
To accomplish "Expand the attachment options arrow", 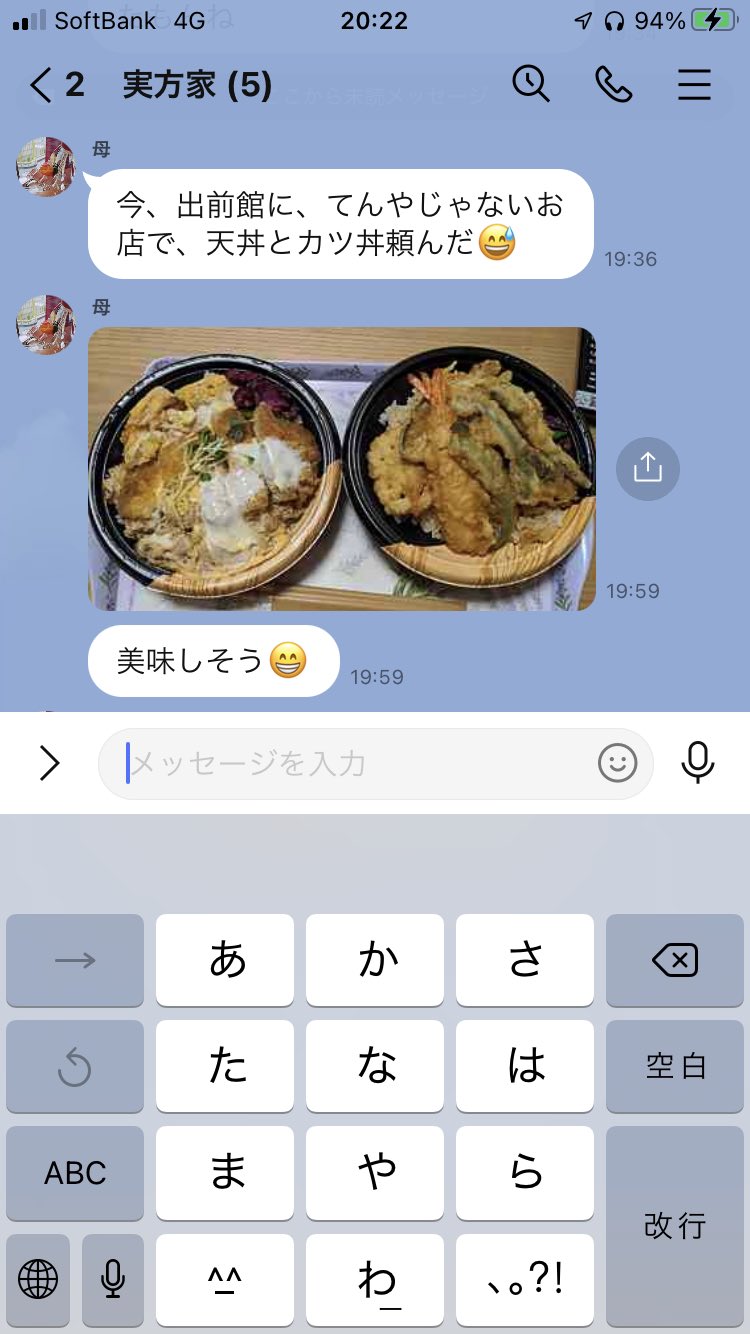I will pyautogui.click(x=49, y=764).
